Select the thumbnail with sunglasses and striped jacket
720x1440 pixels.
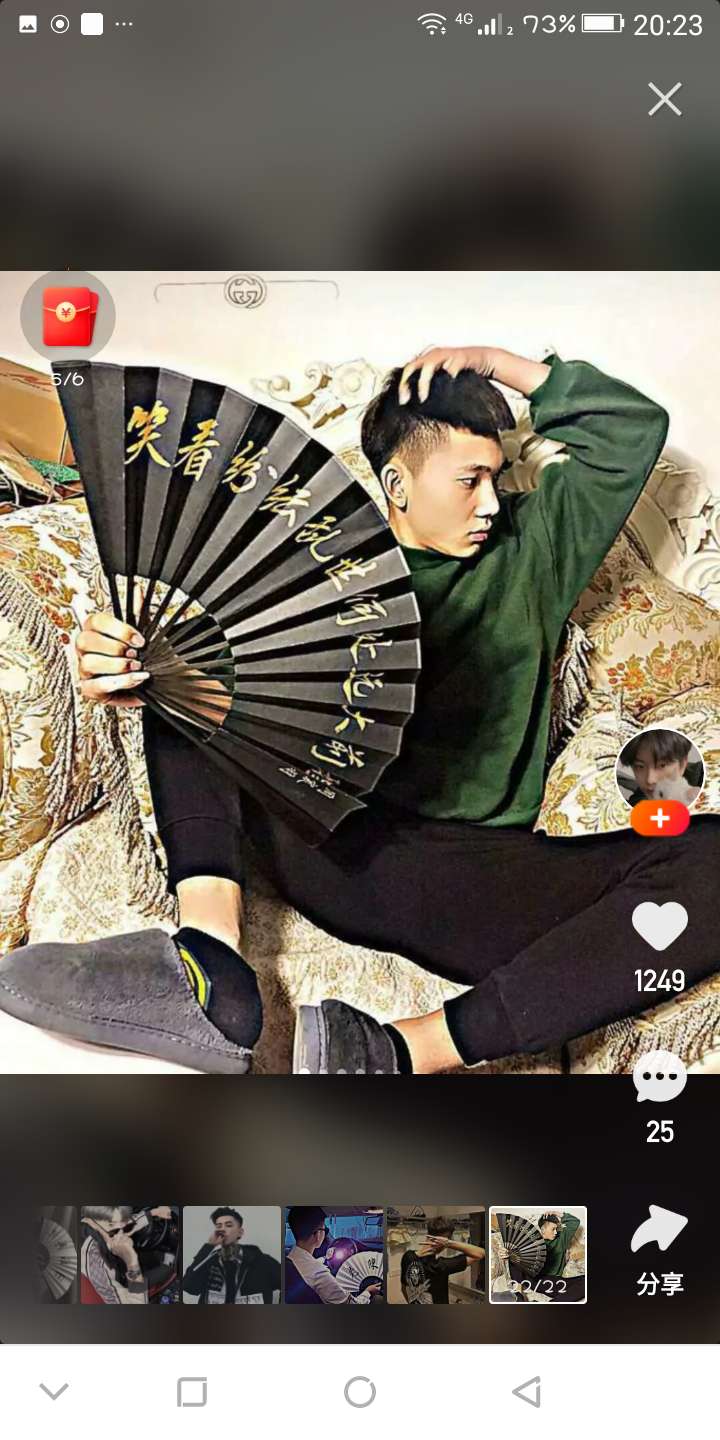coord(130,1255)
